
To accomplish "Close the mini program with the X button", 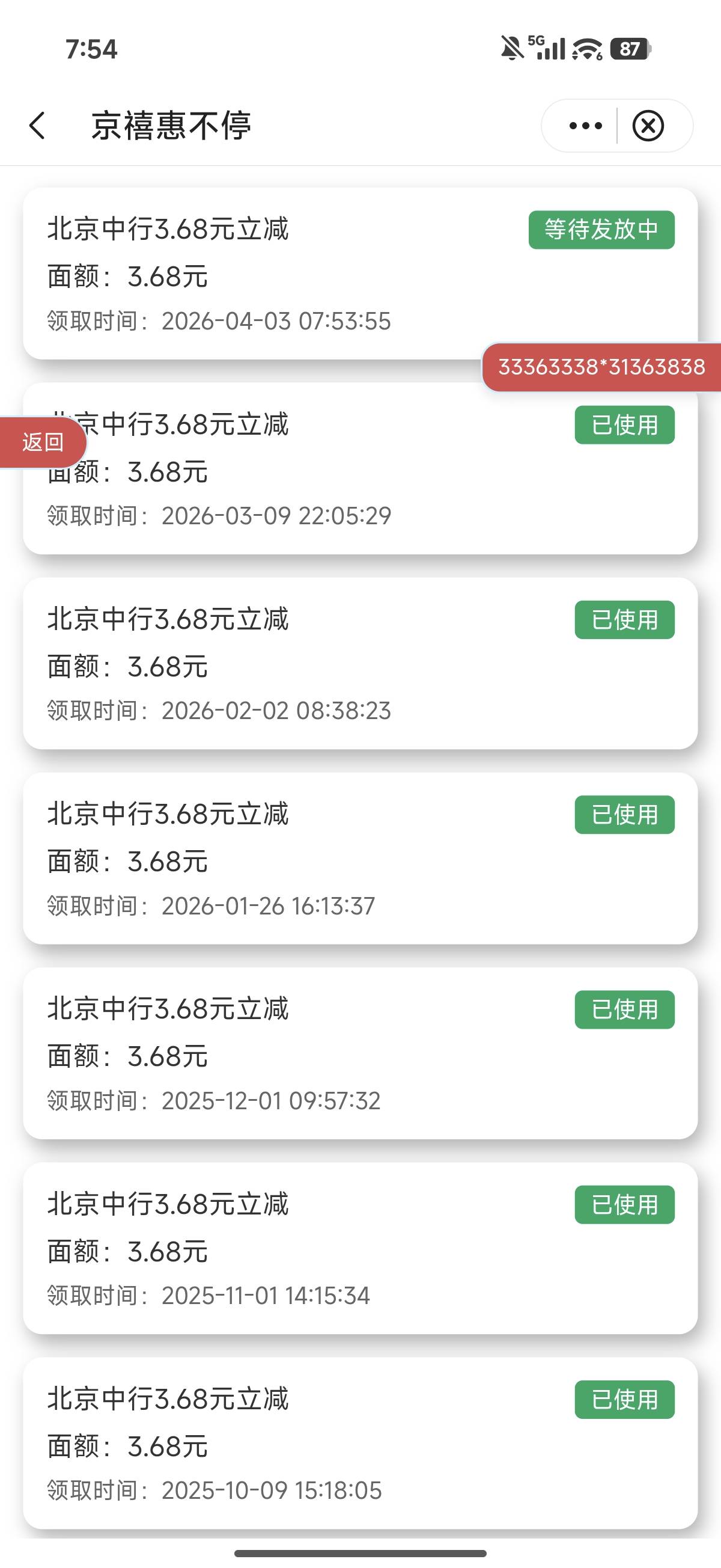I will coord(648,126).
